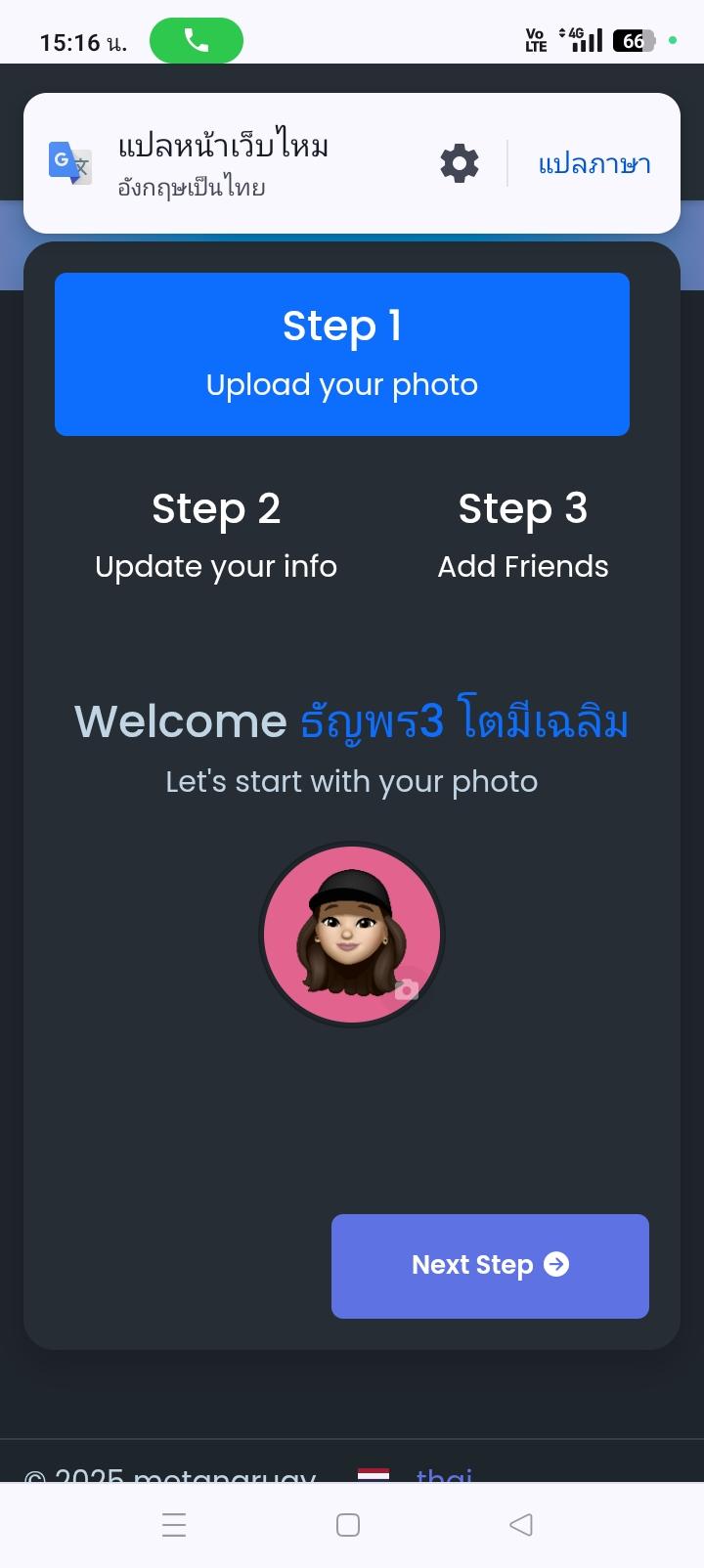
Task: Open the thai language link
Action: pos(444,1475)
